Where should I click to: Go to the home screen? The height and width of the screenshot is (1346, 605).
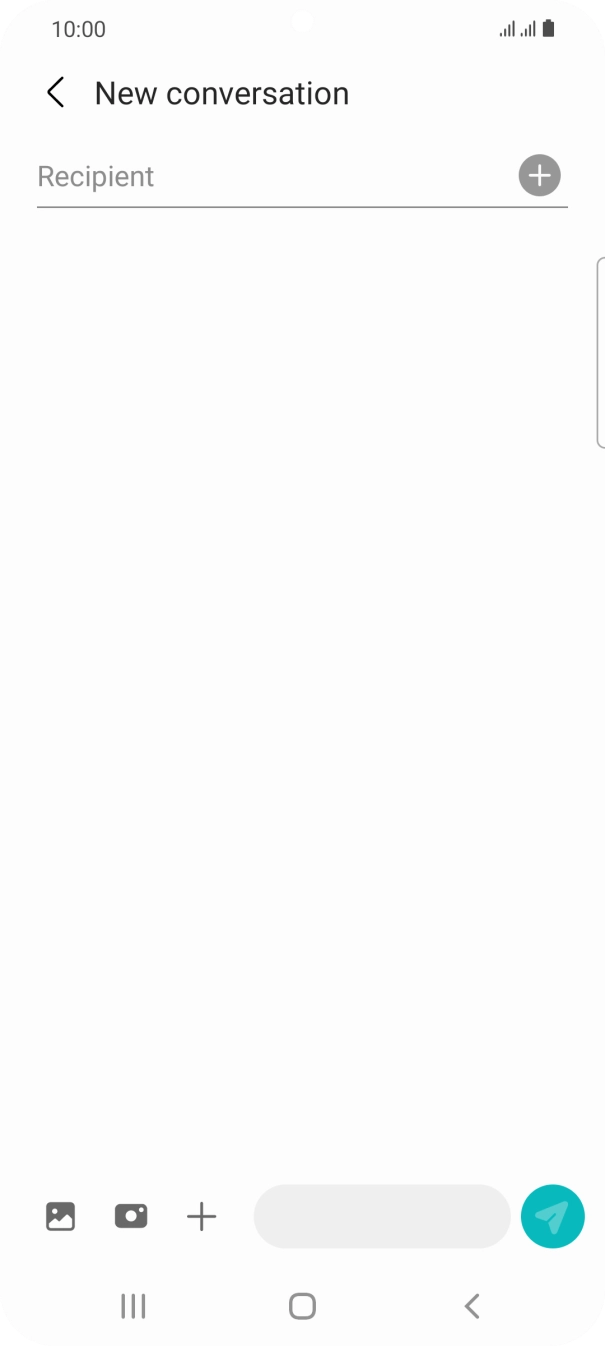302,1305
